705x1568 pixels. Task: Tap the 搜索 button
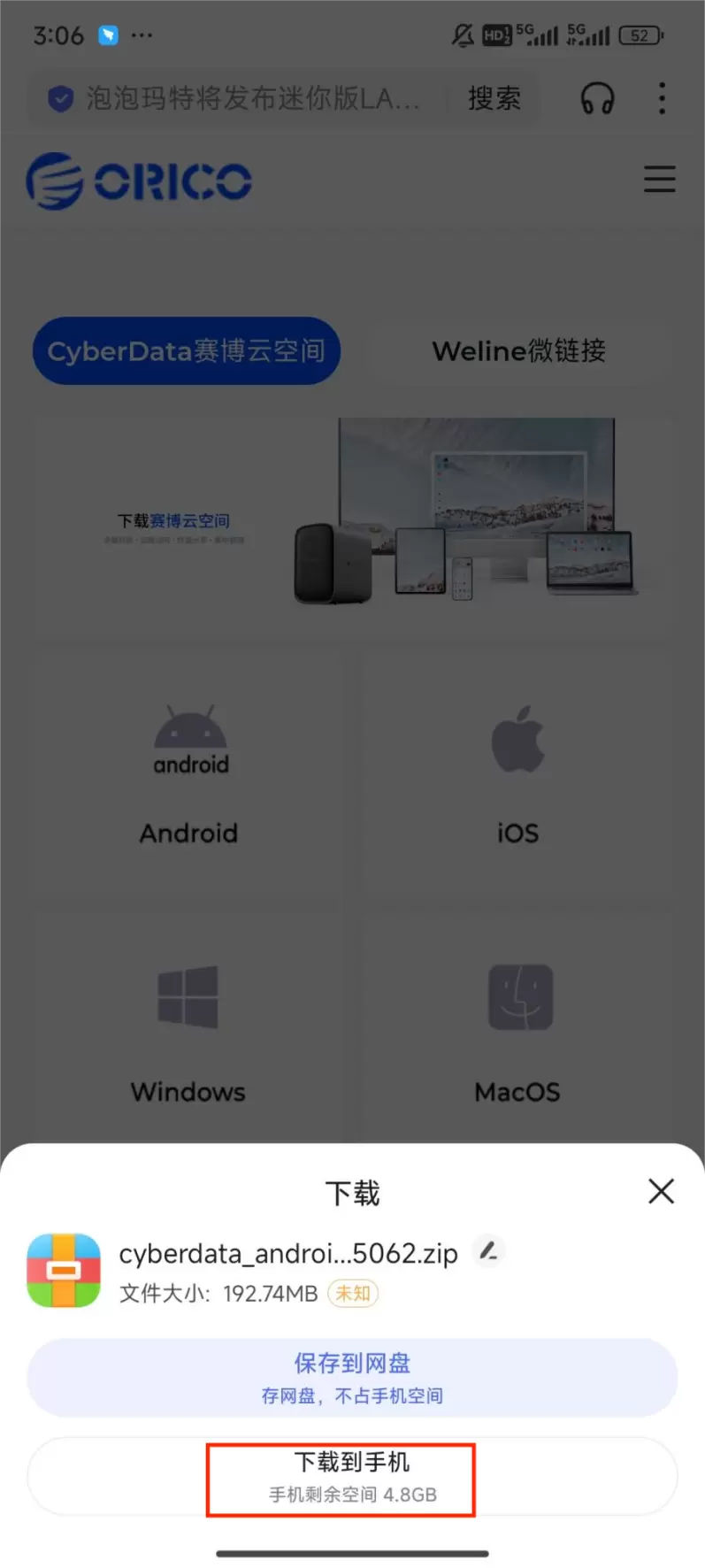point(494,98)
